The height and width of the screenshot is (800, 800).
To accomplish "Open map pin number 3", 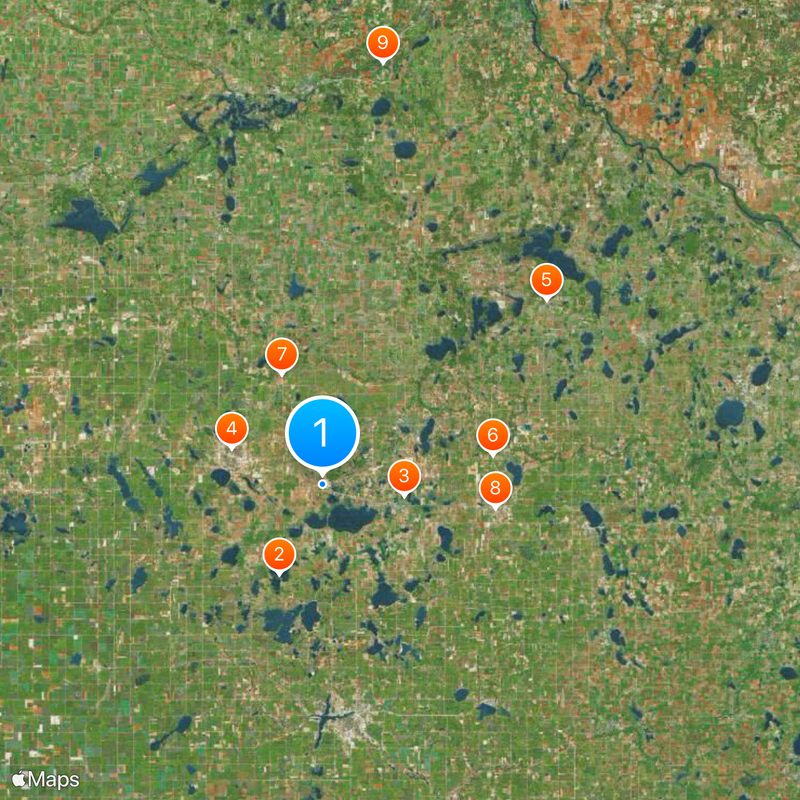I will click(x=404, y=475).
